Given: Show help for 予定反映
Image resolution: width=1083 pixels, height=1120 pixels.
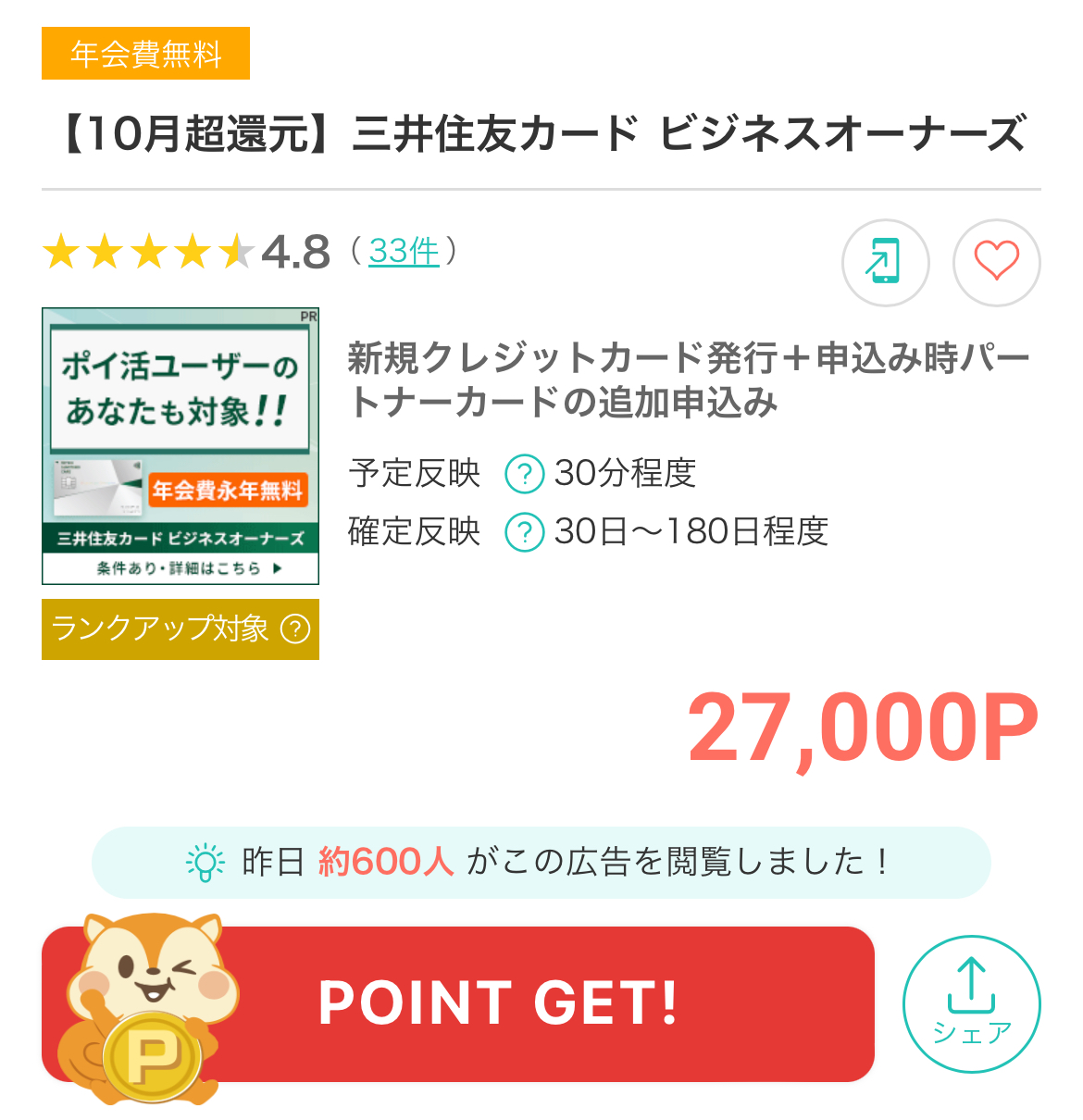Looking at the screenshot, I should pos(524,474).
